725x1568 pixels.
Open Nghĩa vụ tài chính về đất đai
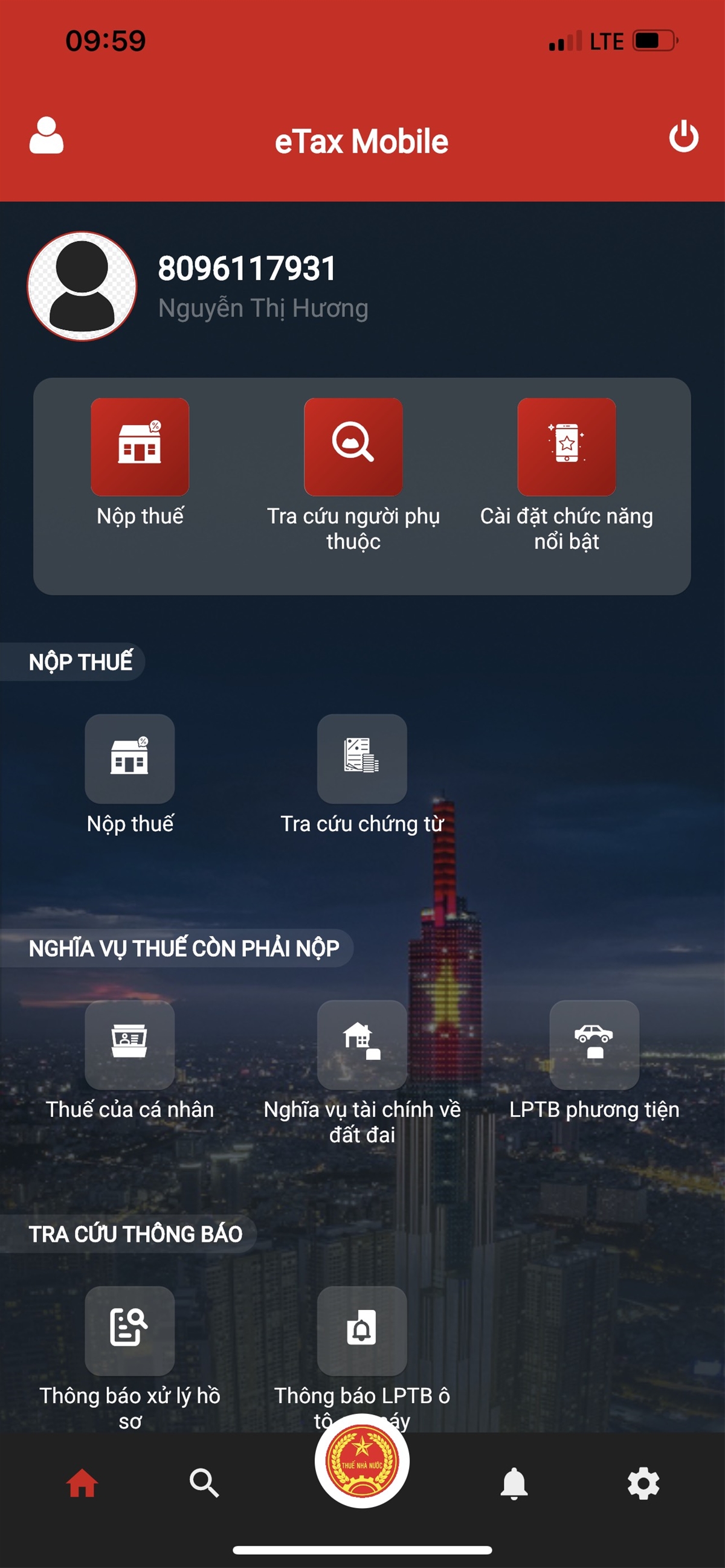361,1044
